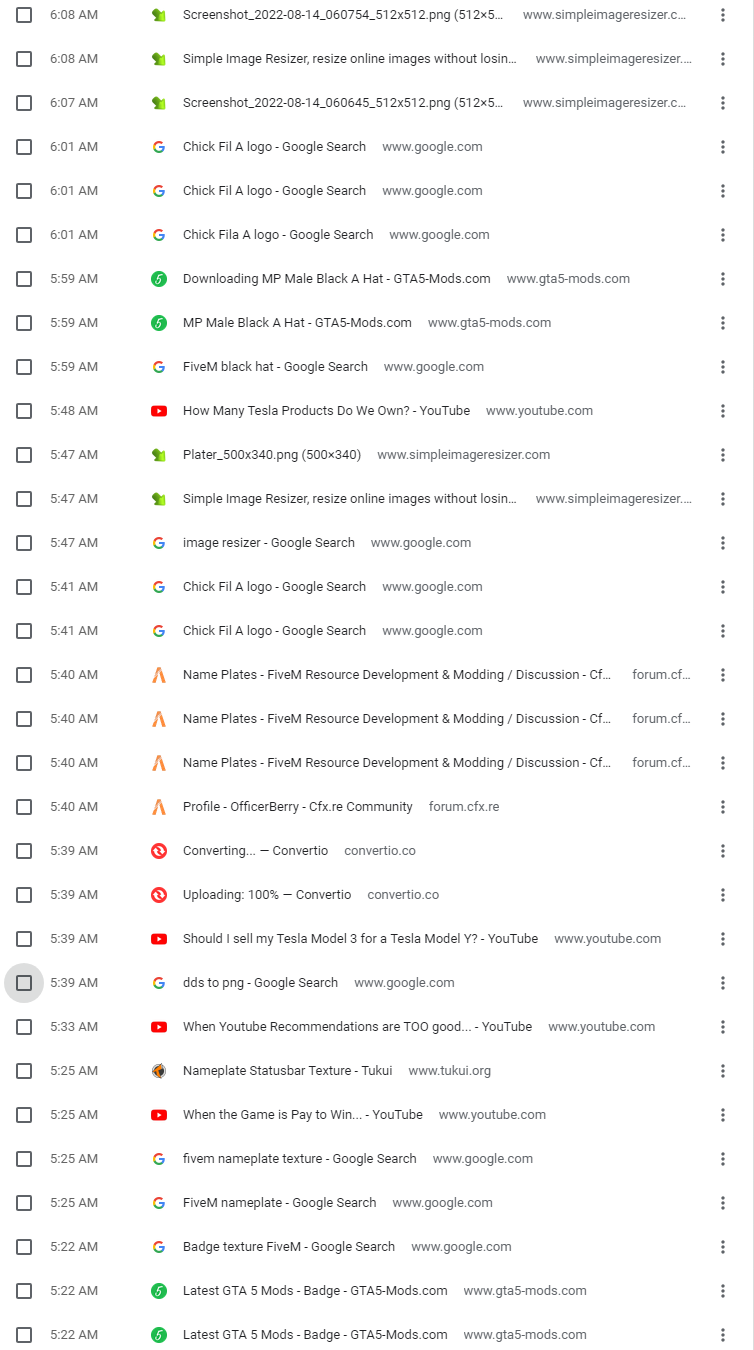754x1350 pixels.
Task: Open more options for Screenshot_2022-08-14_060645_512x512.png entry
Action: tap(722, 103)
